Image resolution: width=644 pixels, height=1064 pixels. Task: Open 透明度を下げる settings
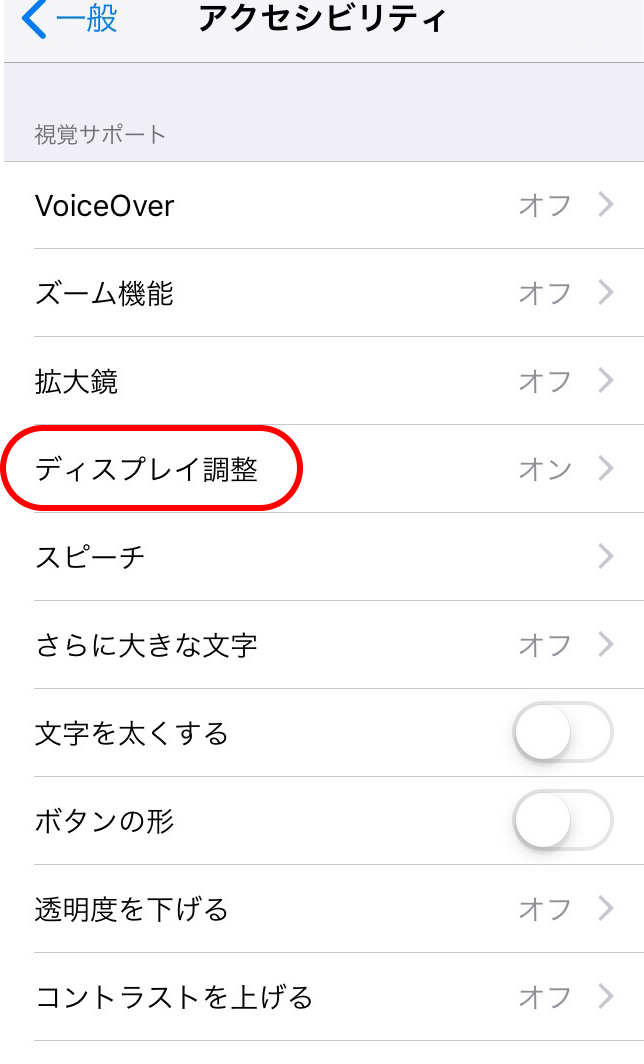pos(322,909)
